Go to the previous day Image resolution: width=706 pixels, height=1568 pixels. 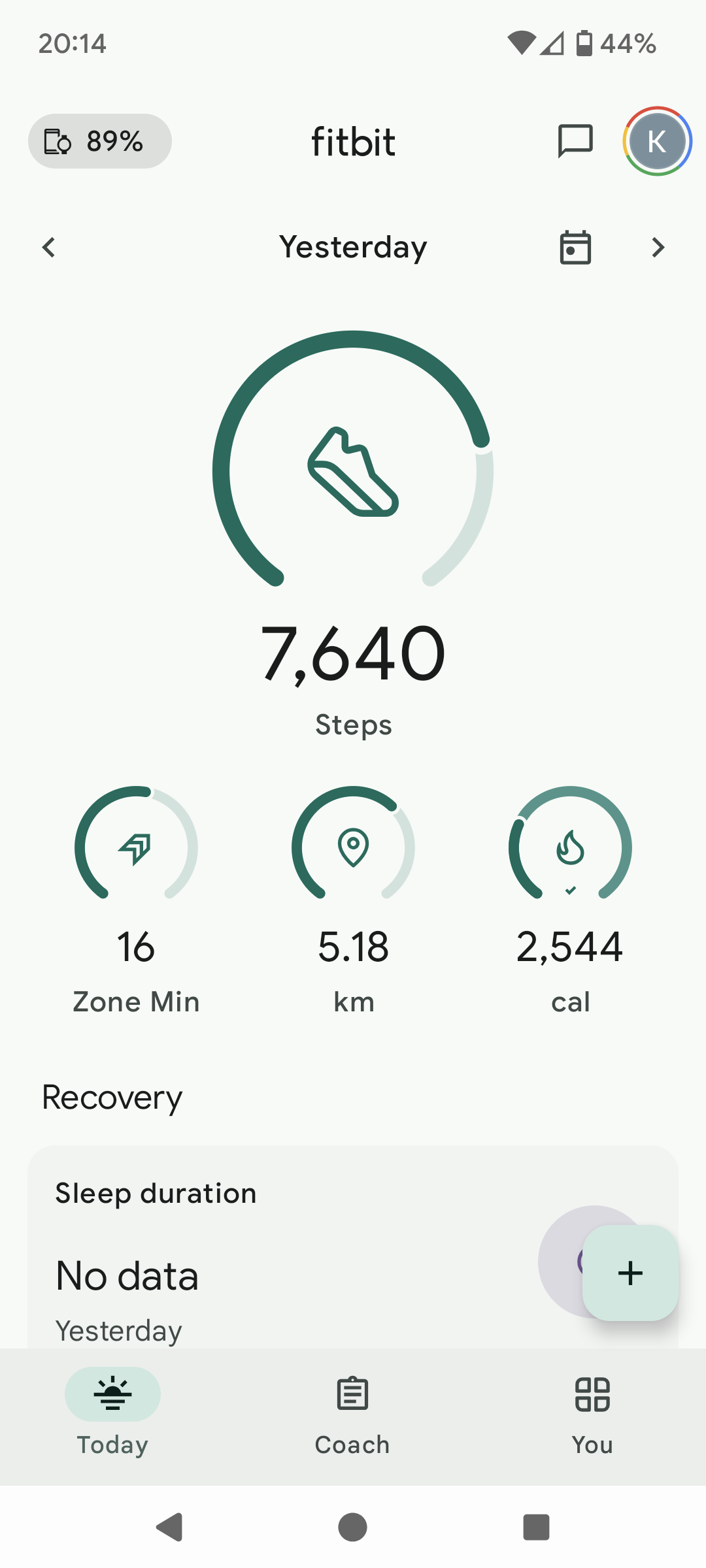click(x=48, y=248)
